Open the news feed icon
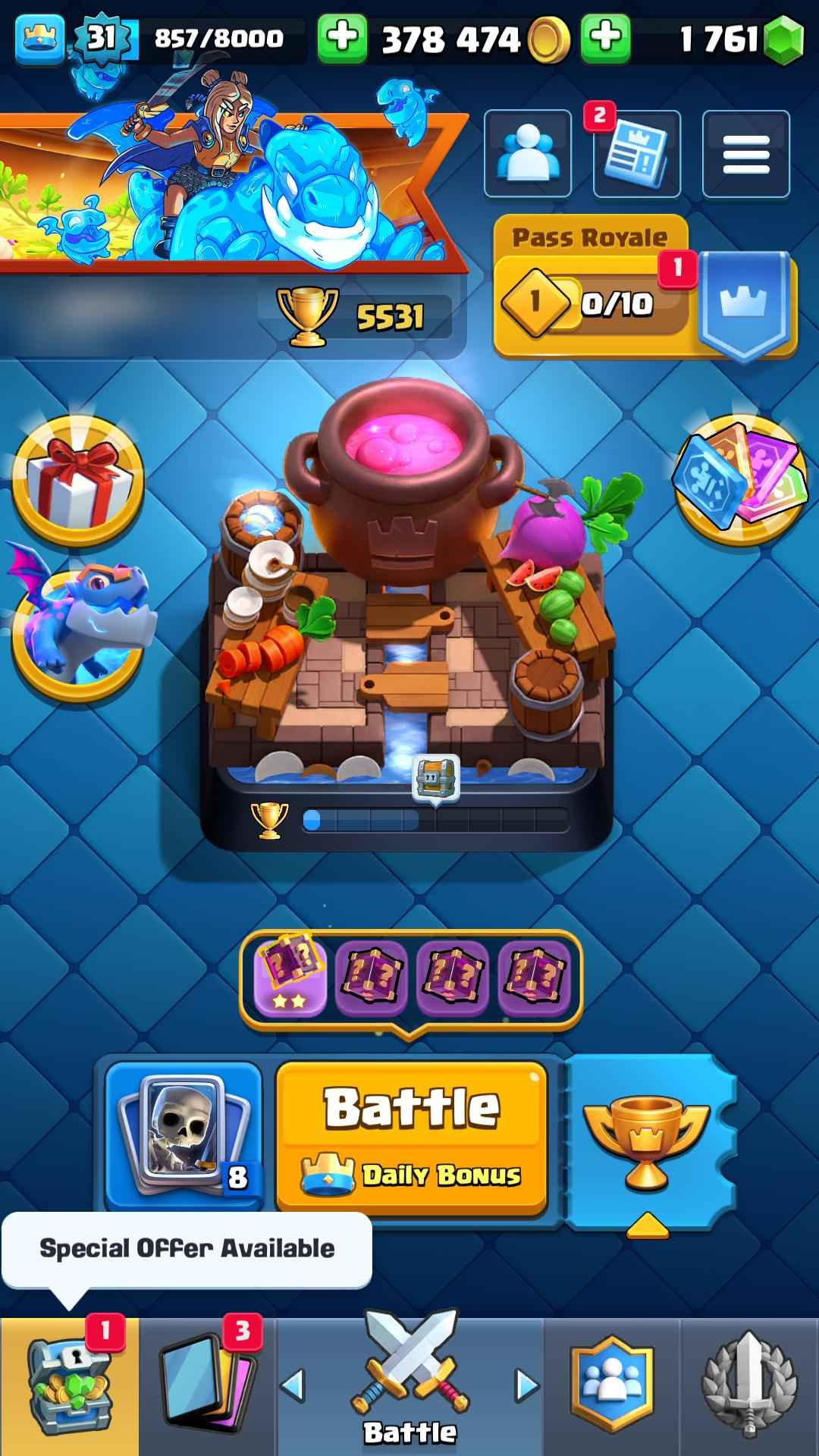819x1456 pixels. pyautogui.click(x=636, y=154)
